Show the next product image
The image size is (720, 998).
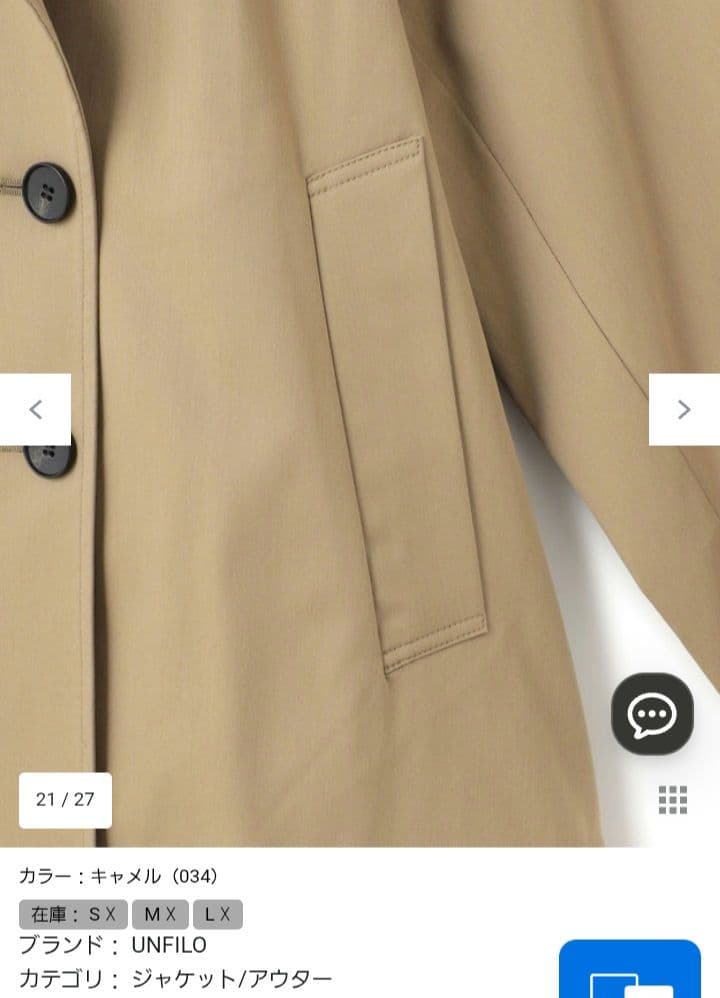click(x=684, y=409)
